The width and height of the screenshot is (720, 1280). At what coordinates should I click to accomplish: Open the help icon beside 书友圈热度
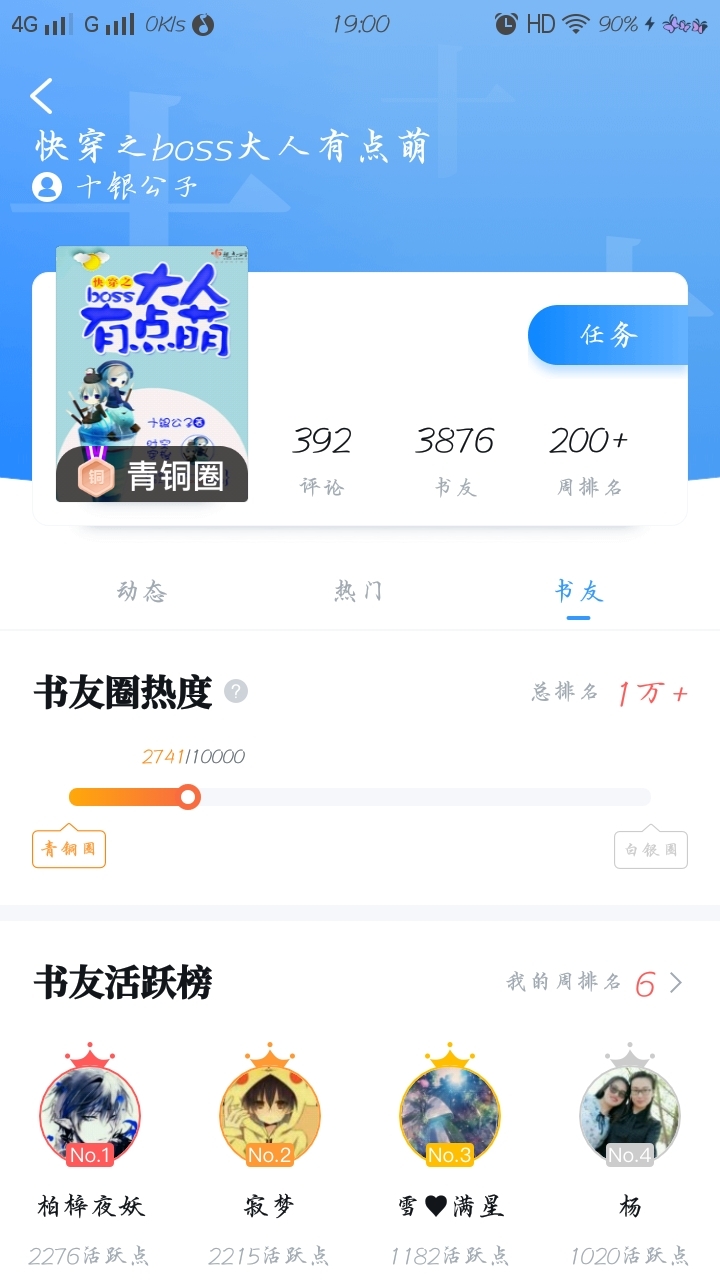click(236, 691)
